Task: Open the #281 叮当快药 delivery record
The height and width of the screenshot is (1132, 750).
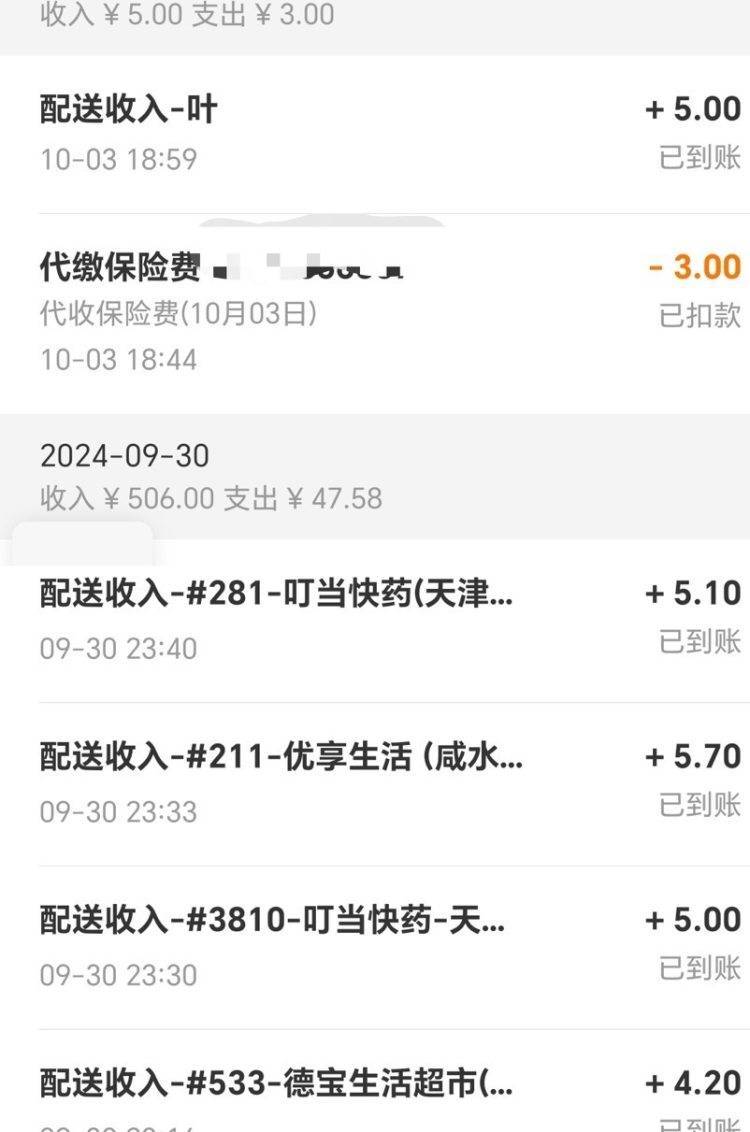Action: (275, 592)
